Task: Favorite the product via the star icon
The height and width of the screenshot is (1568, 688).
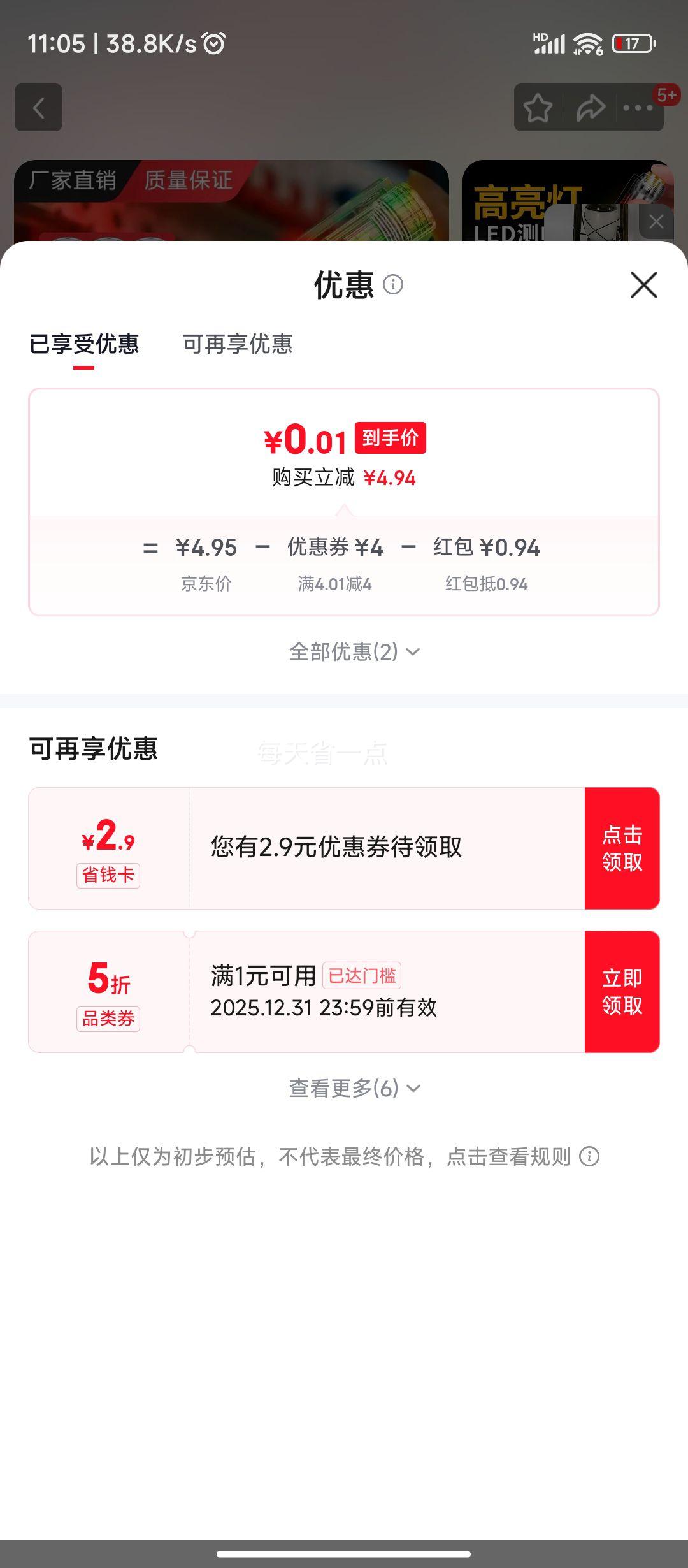Action: tap(538, 107)
